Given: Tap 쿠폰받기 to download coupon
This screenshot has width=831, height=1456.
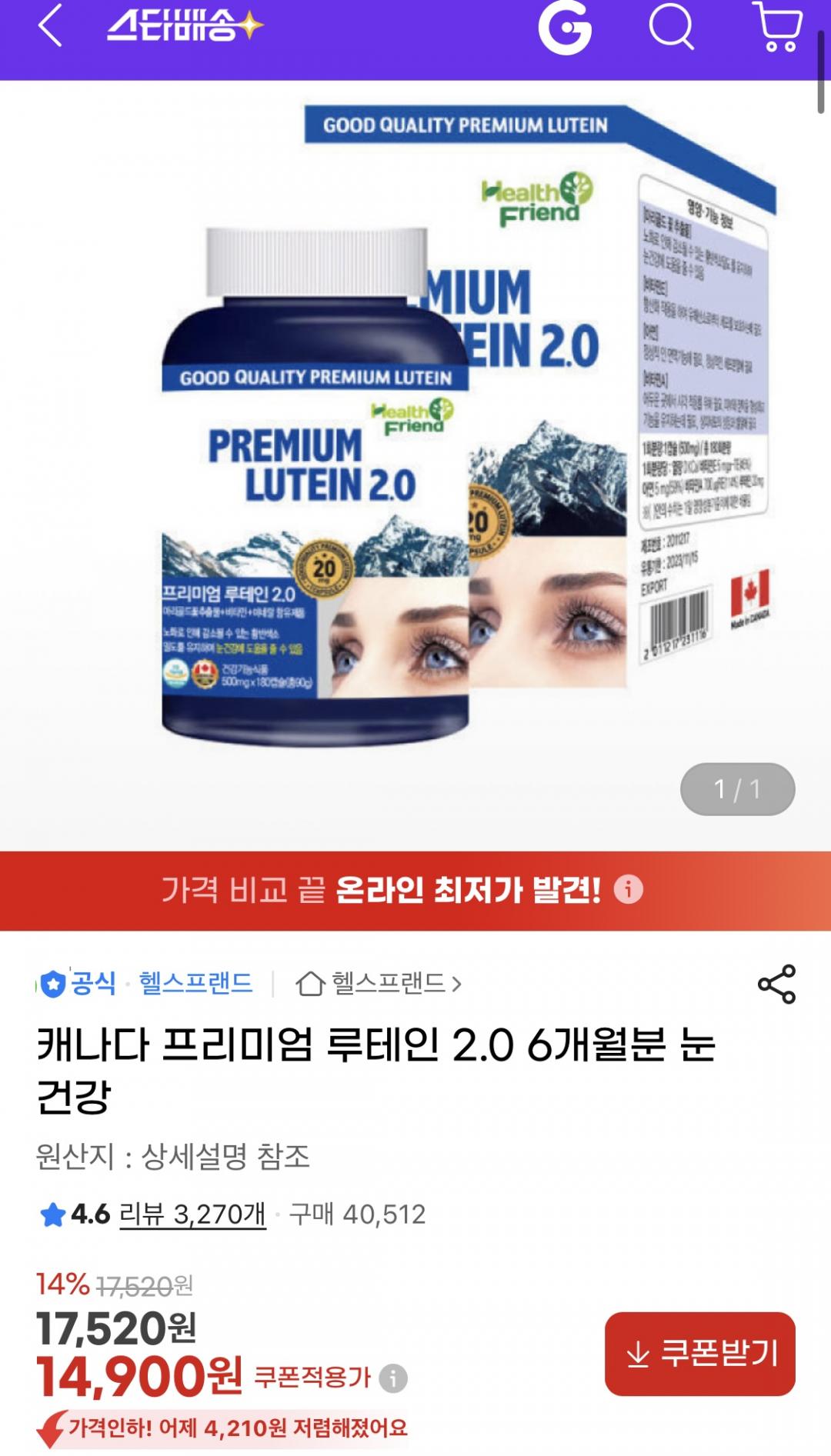Looking at the screenshot, I should (699, 1354).
